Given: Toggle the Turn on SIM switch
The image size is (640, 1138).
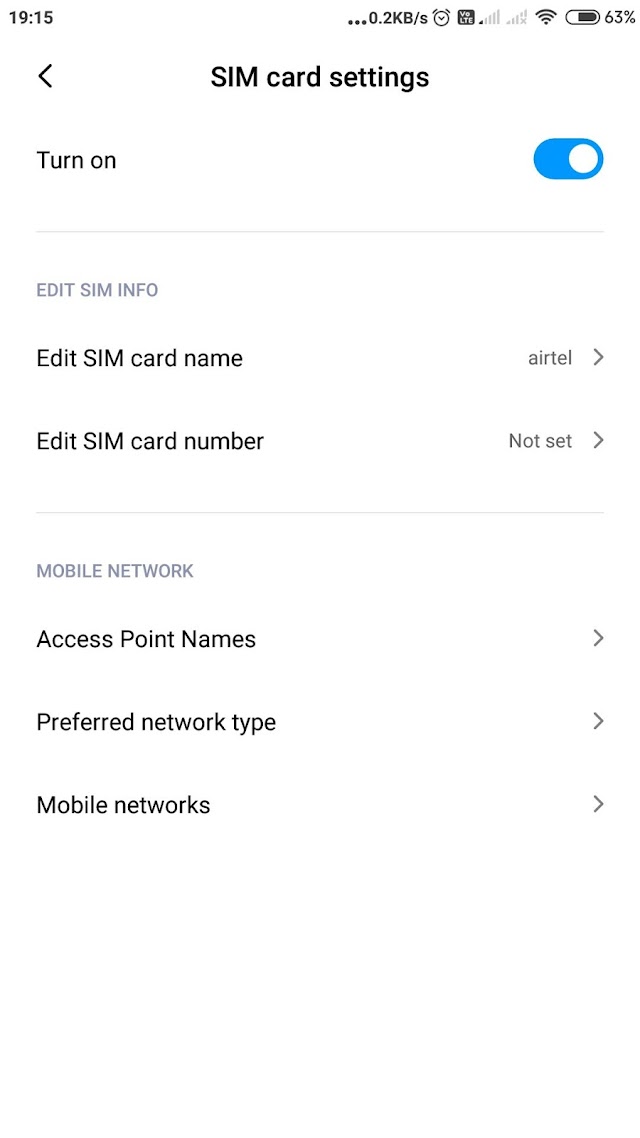Looking at the screenshot, I should click(x=568, y=159).
